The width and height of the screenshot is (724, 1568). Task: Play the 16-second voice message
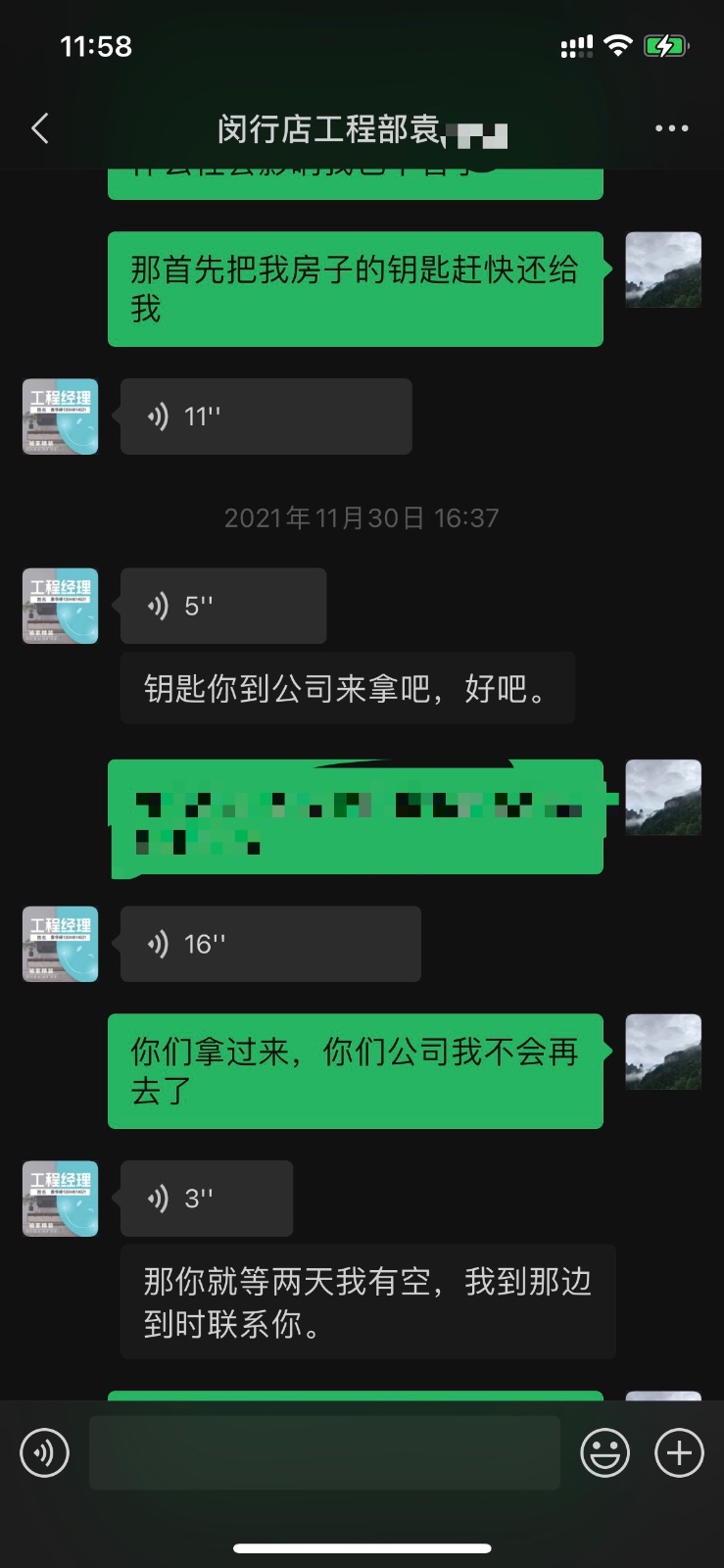270,944
